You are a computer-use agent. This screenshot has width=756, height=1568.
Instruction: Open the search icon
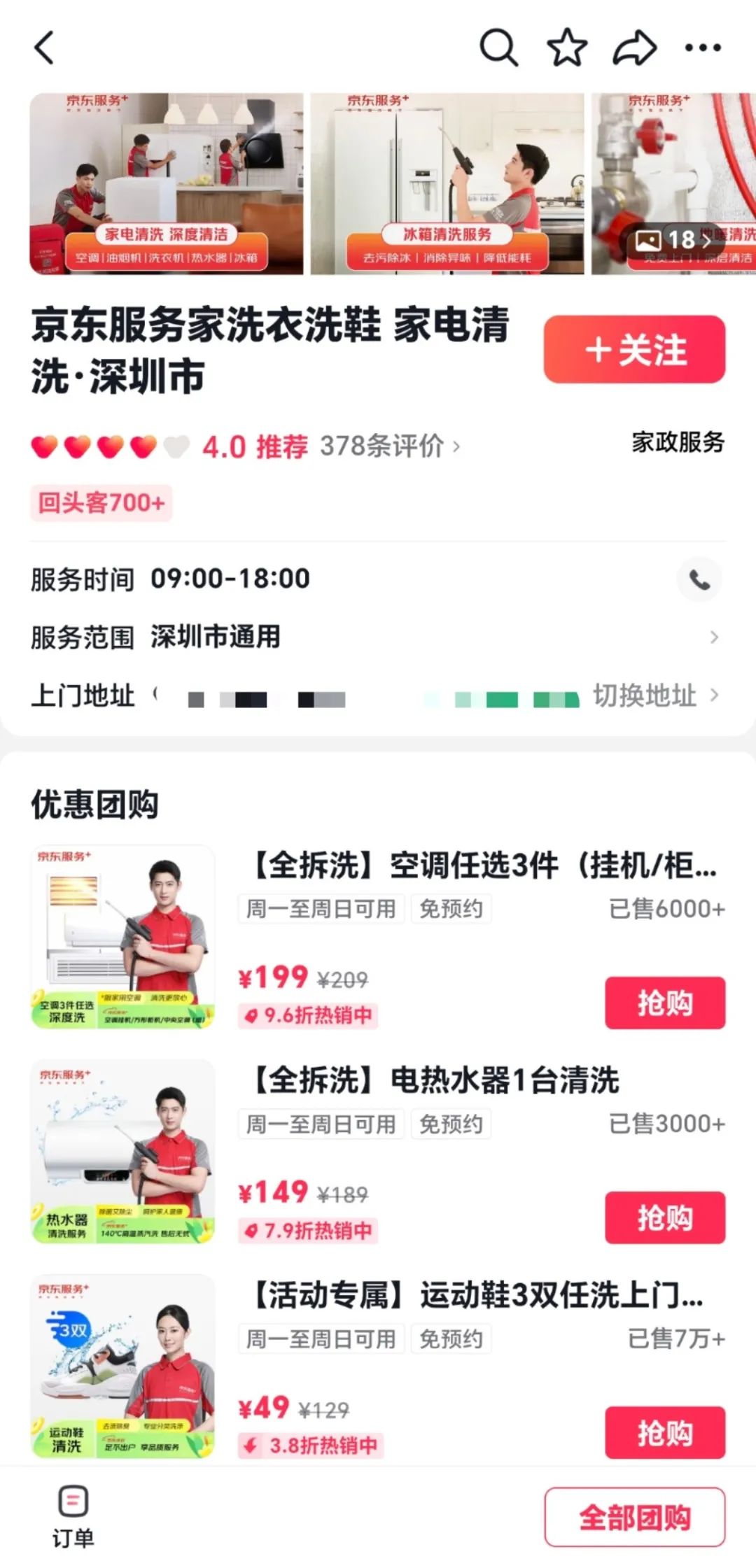pyautogui.click(x=498, y=48)
